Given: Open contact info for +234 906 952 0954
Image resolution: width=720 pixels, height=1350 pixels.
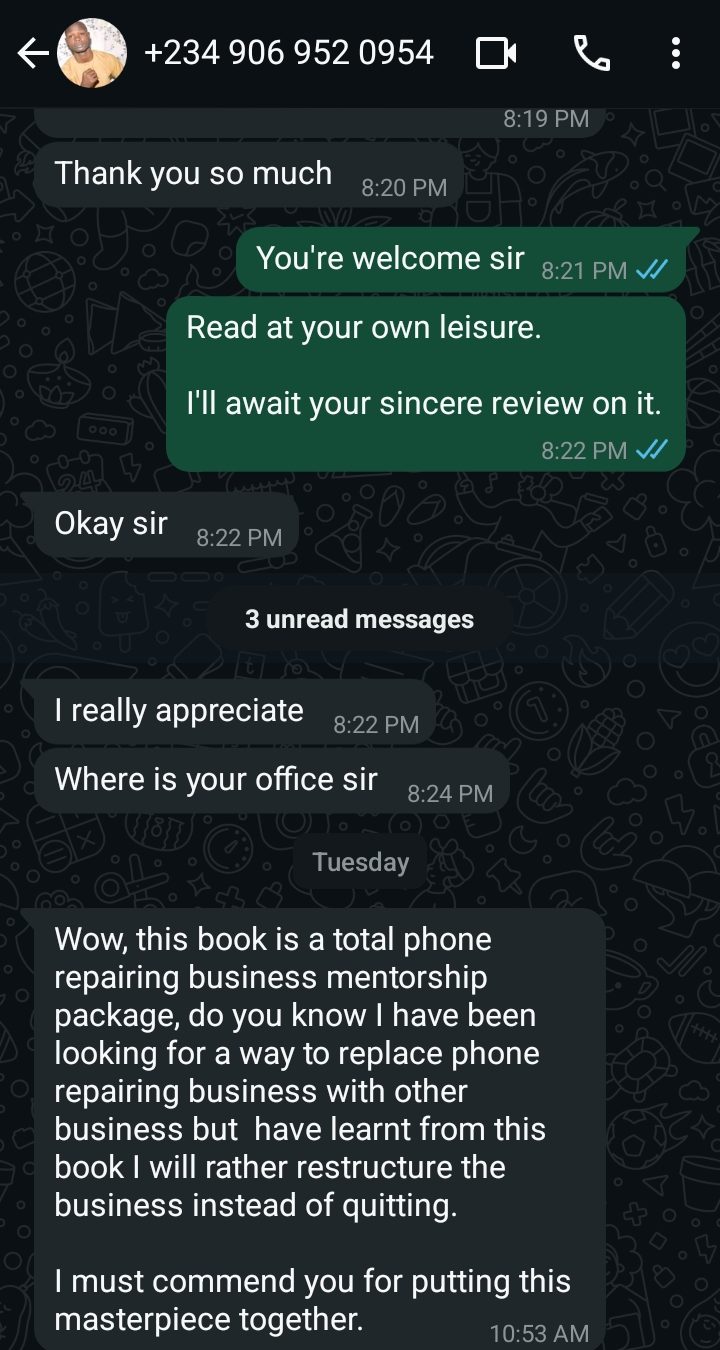Looking at the screenshot, I should click(x=289, y=52).
